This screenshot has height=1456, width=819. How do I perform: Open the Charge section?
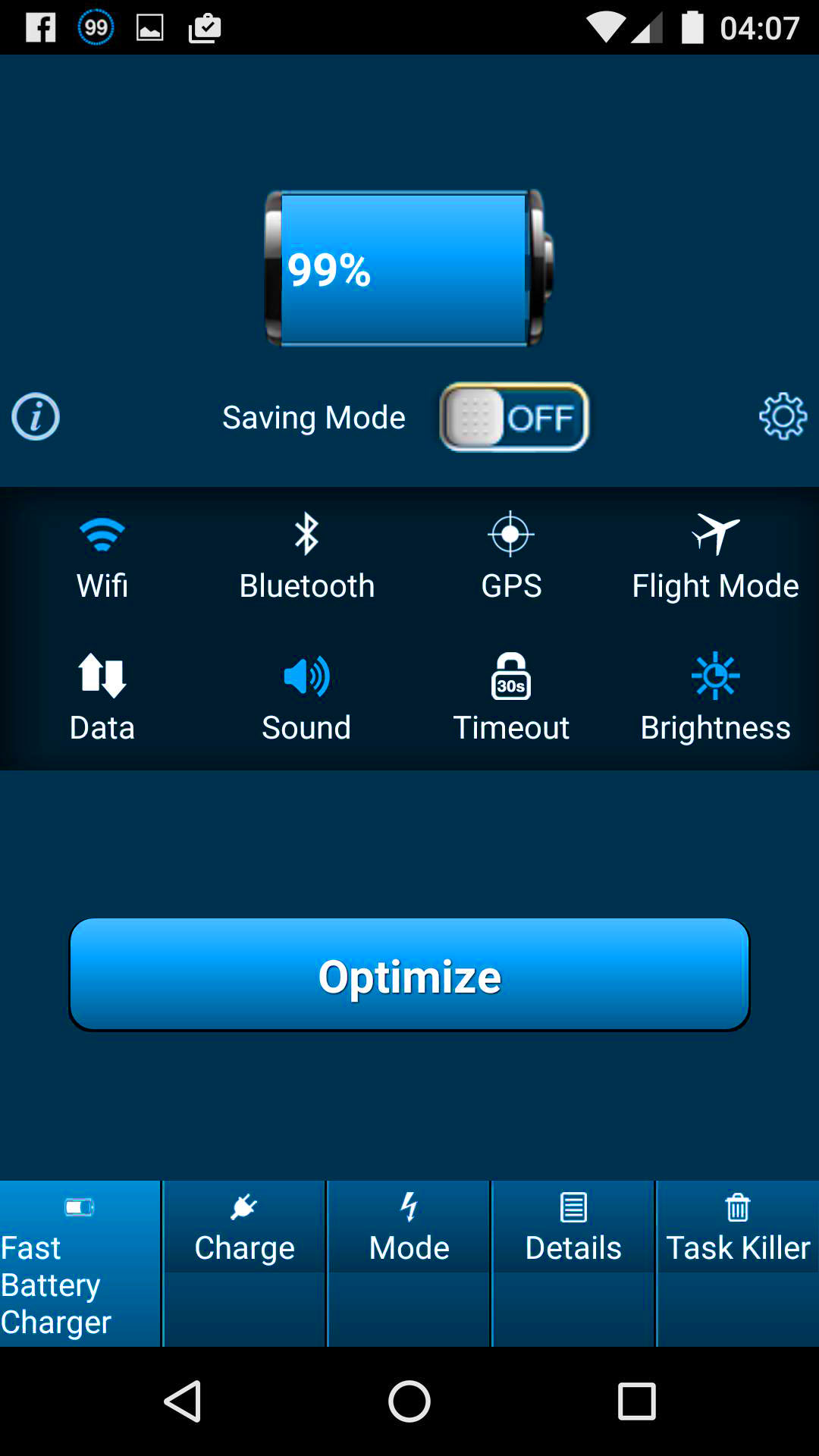coord(243,1228)
